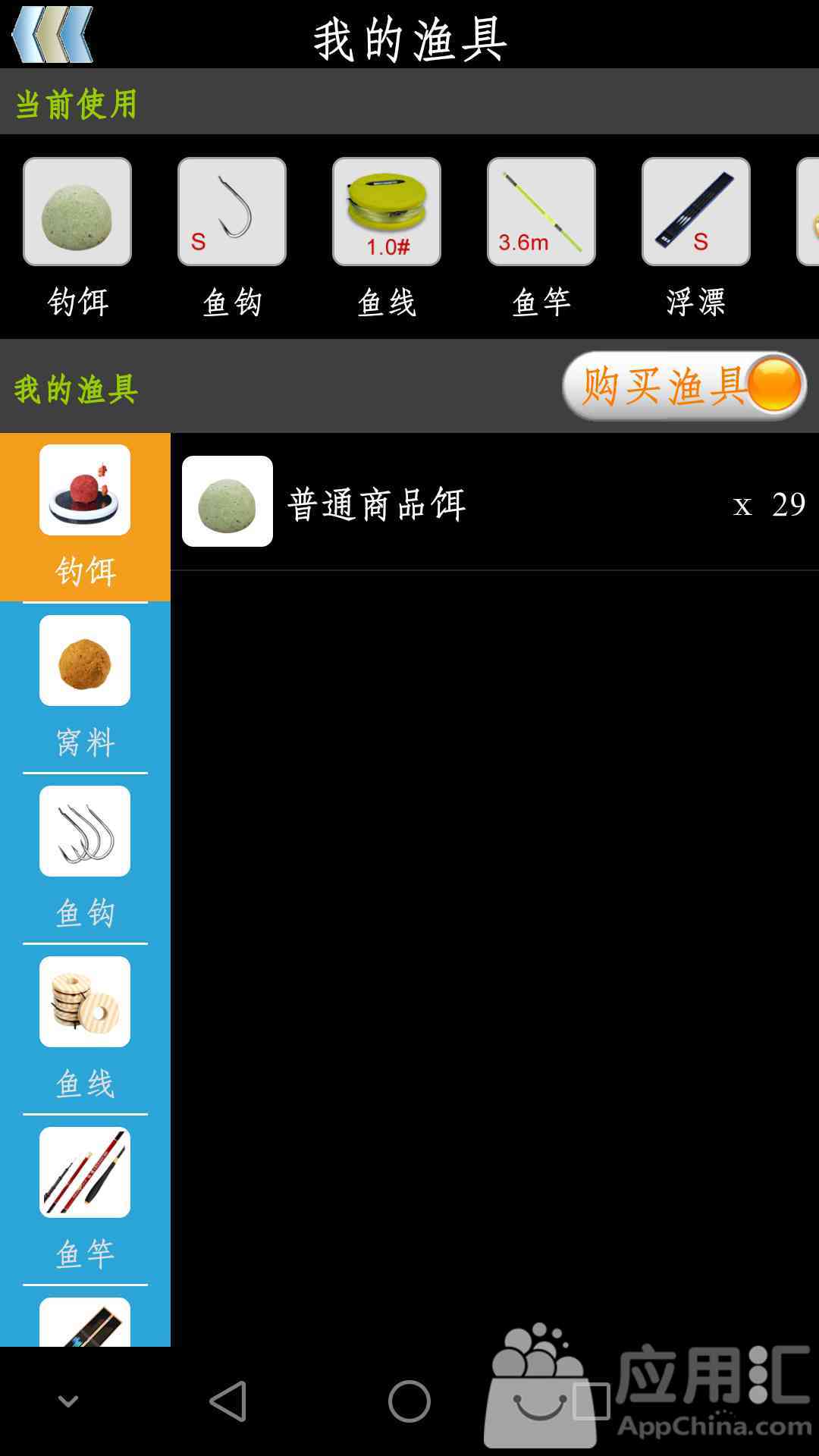This screenshot has height=1456, width=819.
Task: Open the equipped 鱼竿 3.6m rod slot
Action: (x=541, y=212)
